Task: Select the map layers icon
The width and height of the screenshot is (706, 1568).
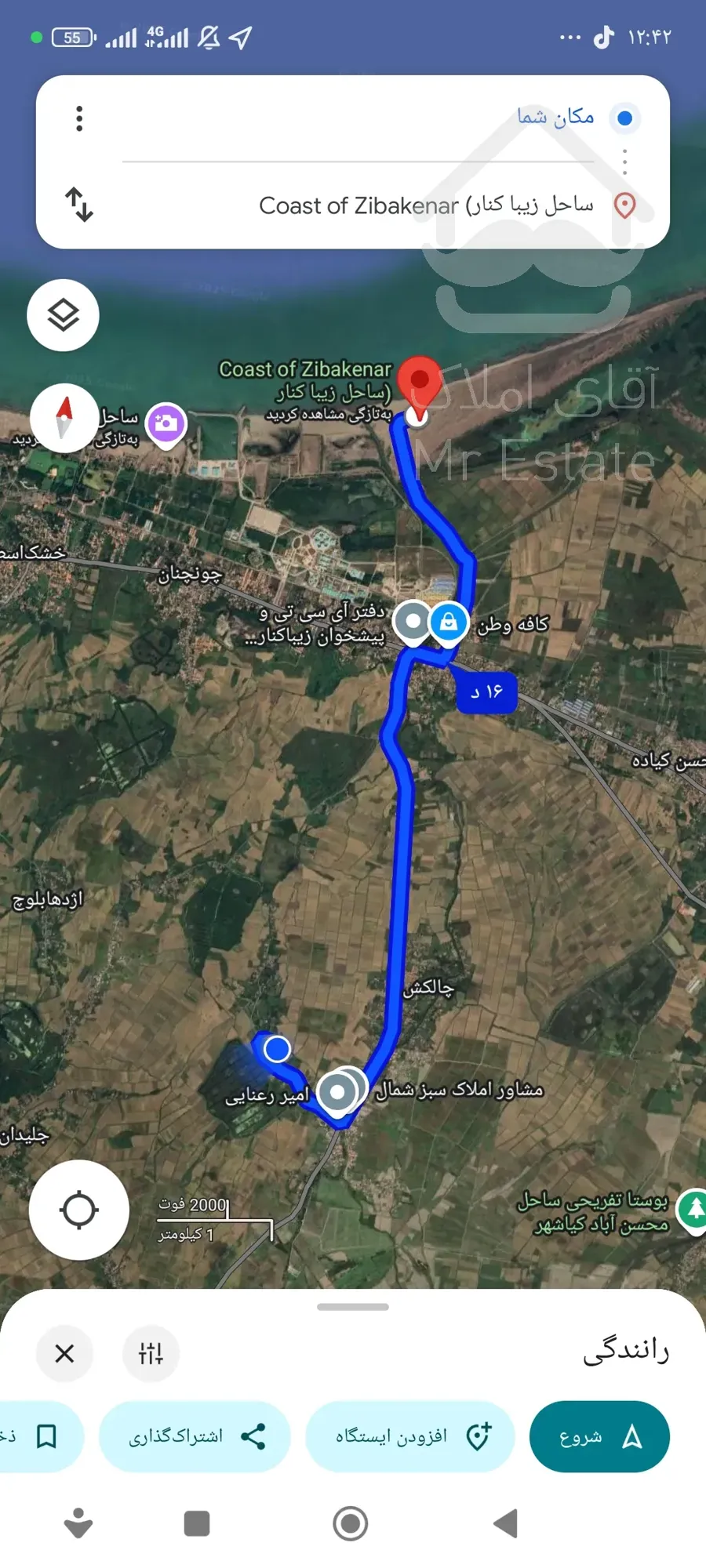Action: pyautogui.click(x=63, y=314)
